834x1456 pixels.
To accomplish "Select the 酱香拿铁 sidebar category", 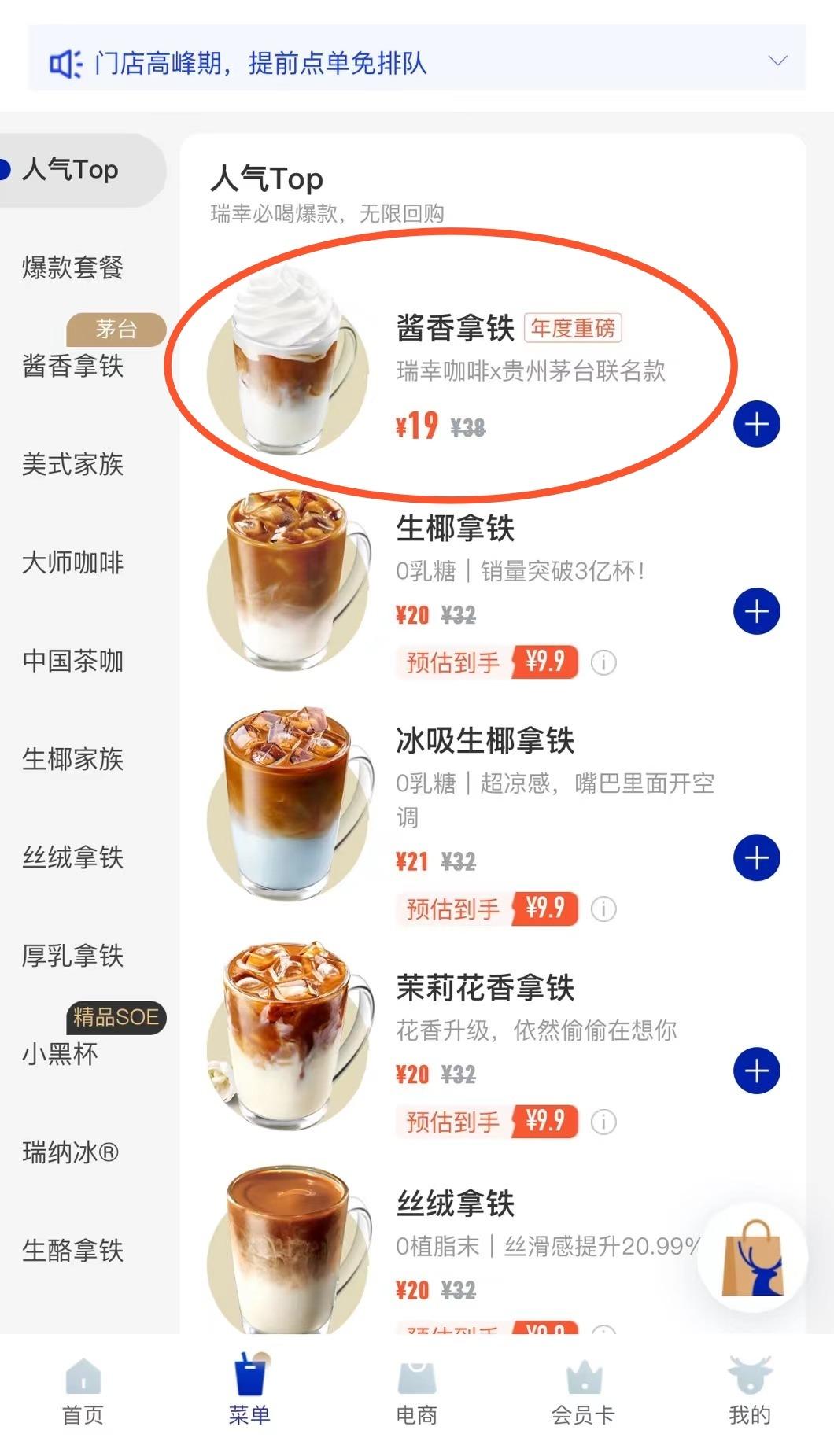I will pos(72,367).
